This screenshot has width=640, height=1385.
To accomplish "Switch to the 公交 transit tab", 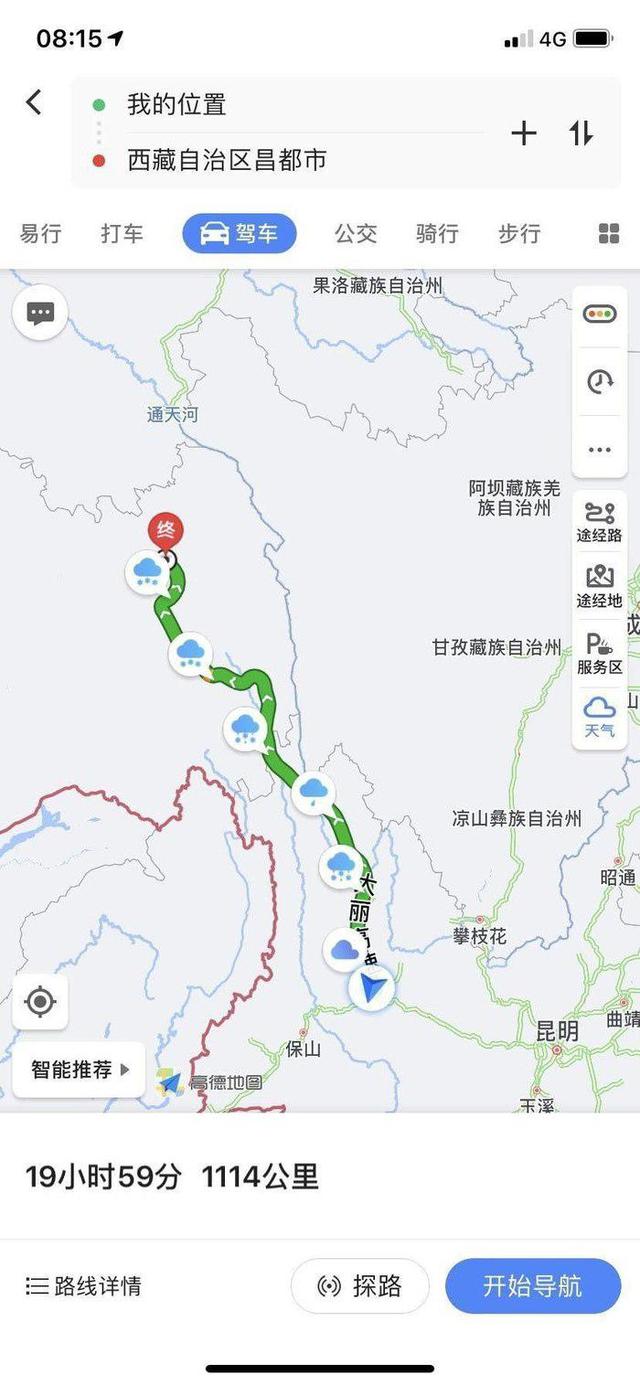I will (356, 234).
